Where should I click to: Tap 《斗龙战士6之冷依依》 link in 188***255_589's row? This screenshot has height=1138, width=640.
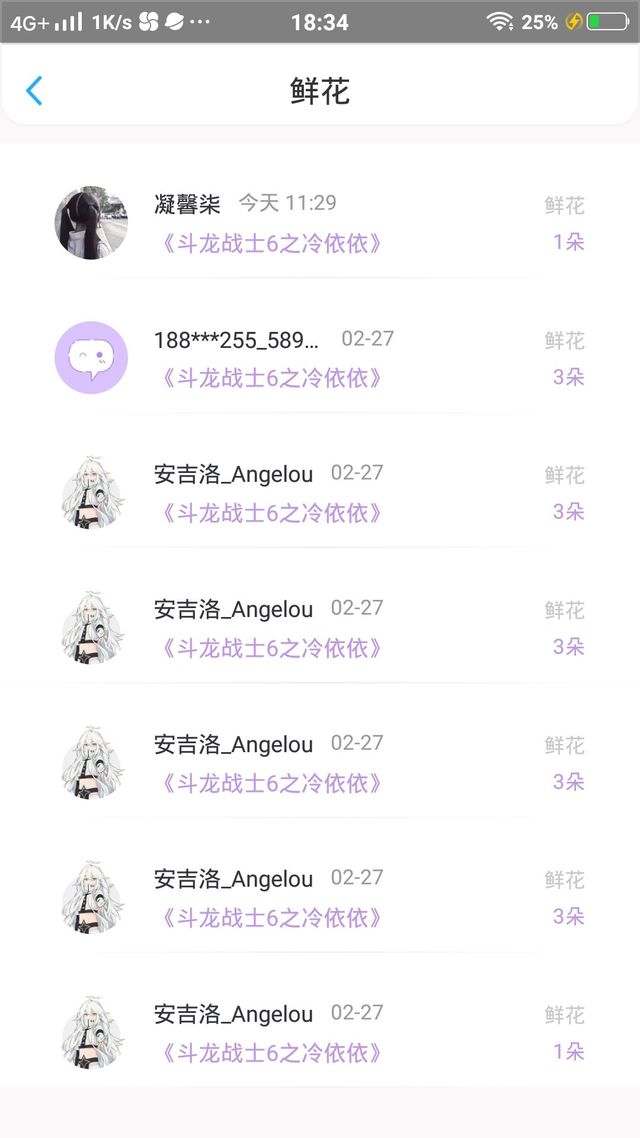tap(271, 378)
